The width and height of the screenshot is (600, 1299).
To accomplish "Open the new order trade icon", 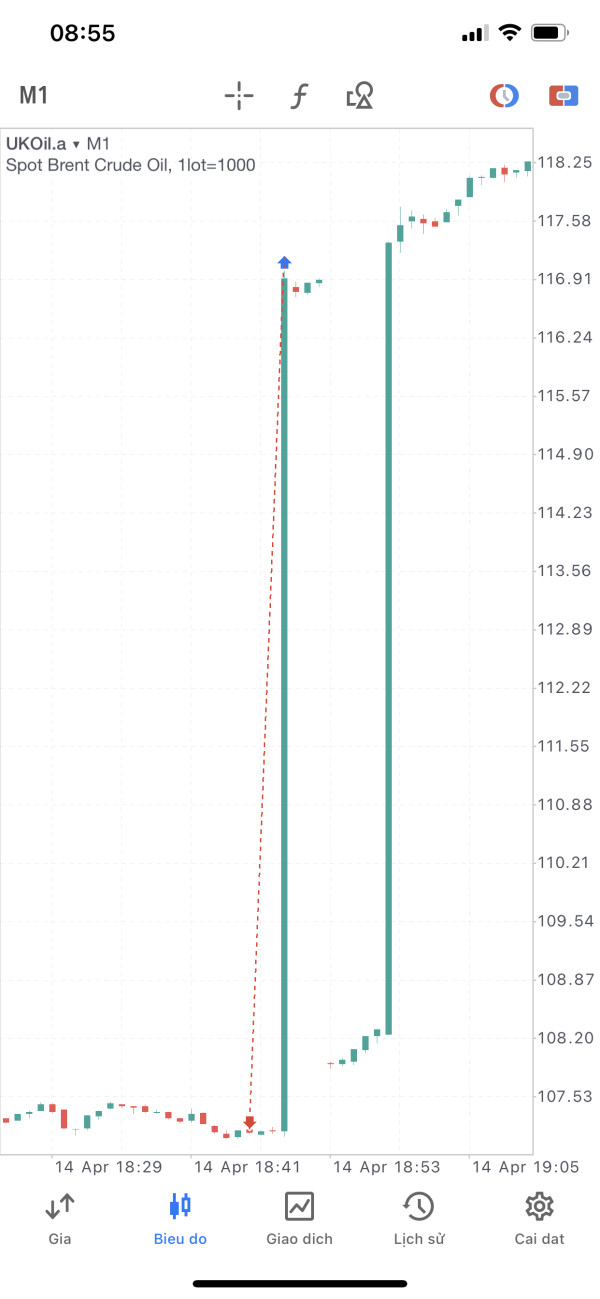I will (564, 96).
